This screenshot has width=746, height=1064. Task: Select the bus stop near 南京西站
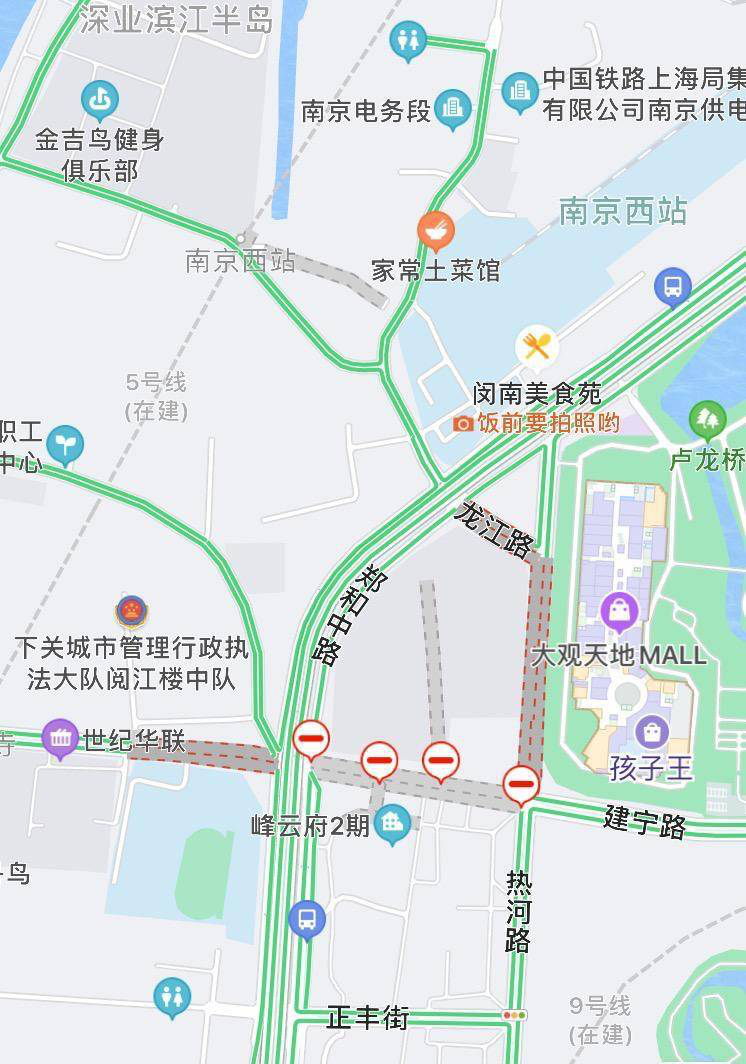(672, 287)
